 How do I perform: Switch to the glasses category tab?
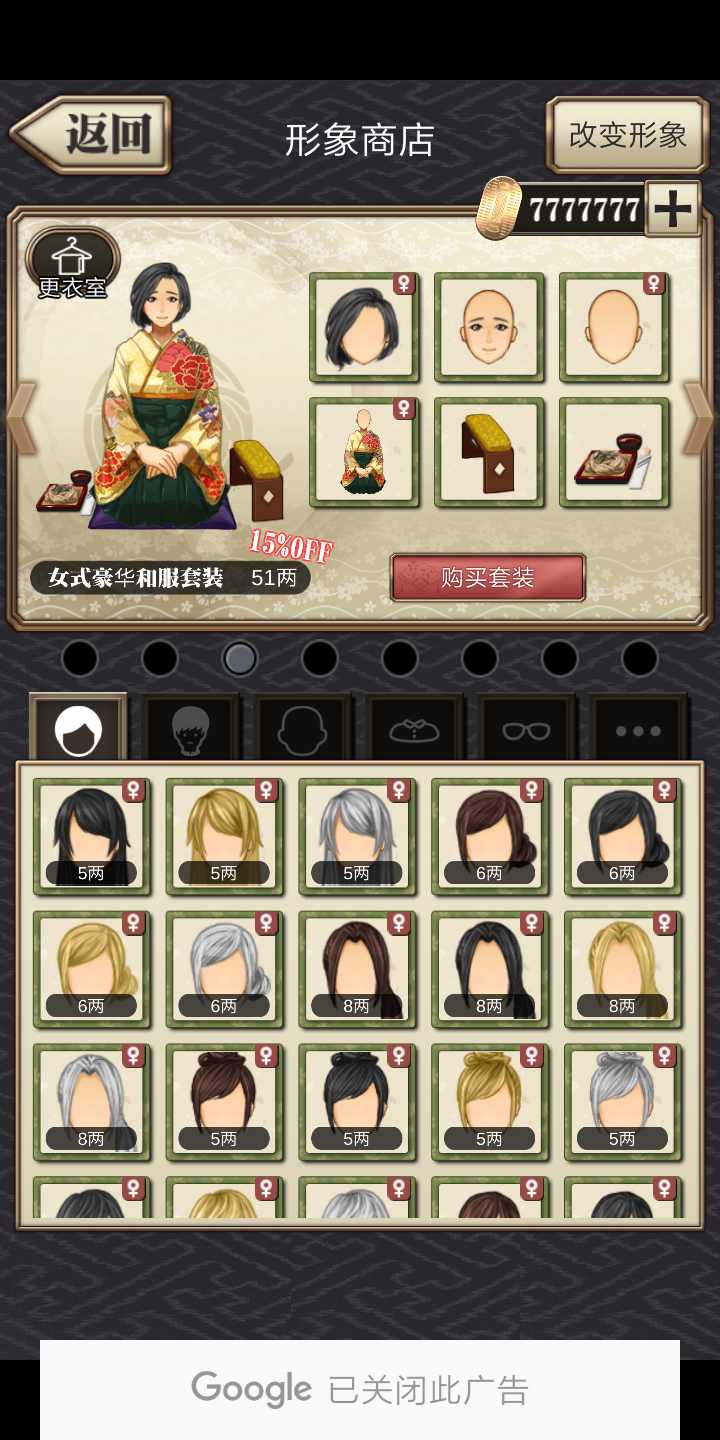coord(526,730)
